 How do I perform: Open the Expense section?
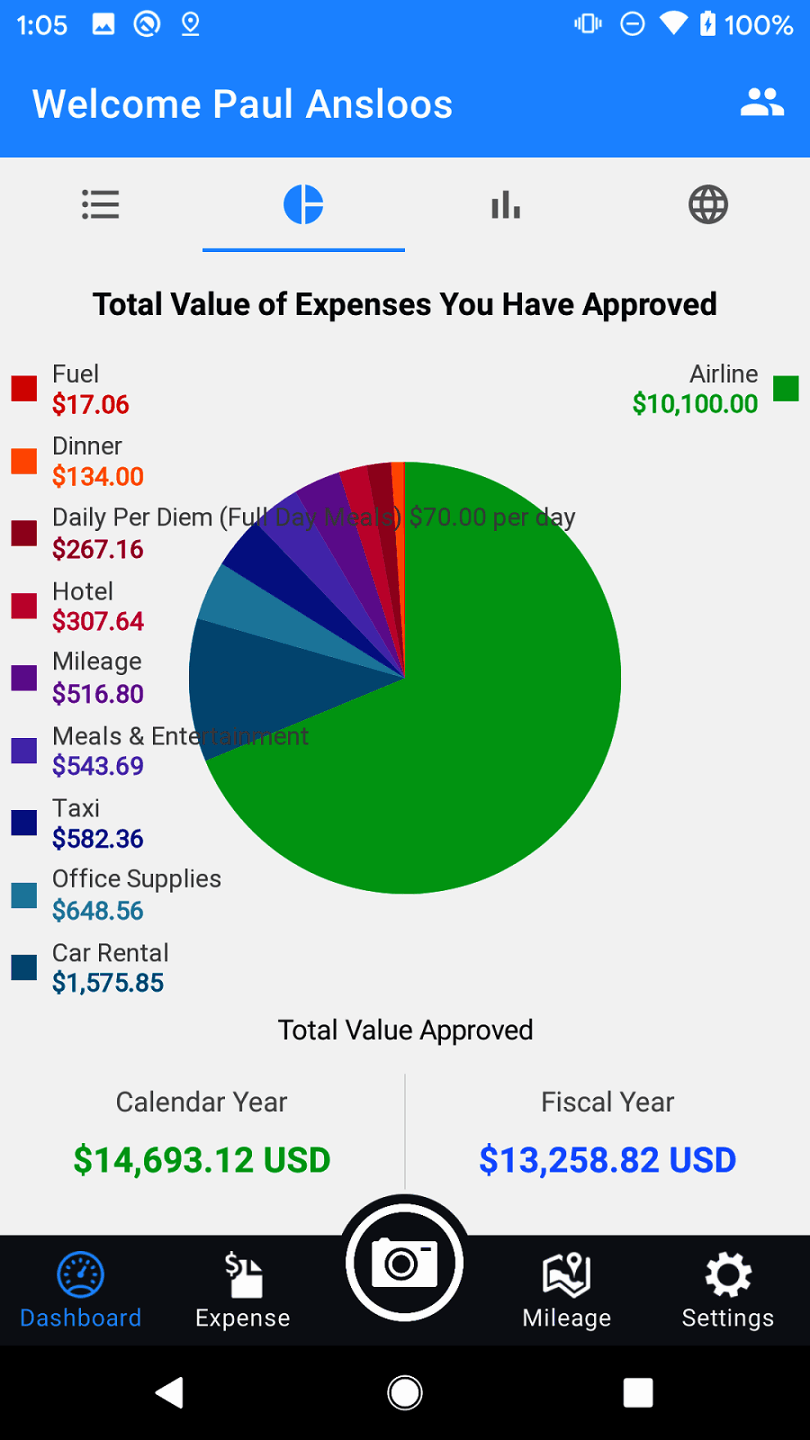(243, 1290)
